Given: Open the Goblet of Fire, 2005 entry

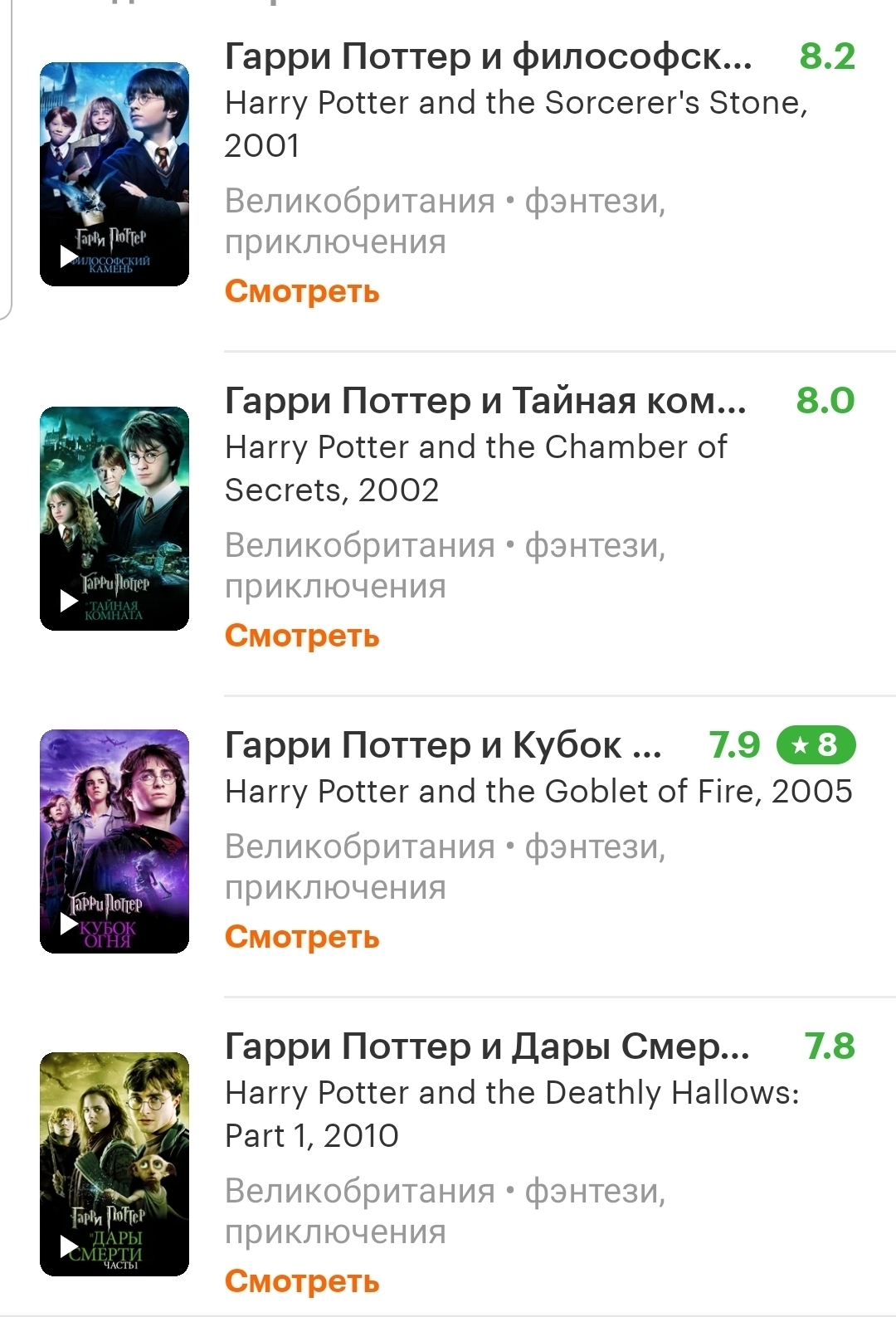Looking at the screenshot, I should tap(443, 745).
